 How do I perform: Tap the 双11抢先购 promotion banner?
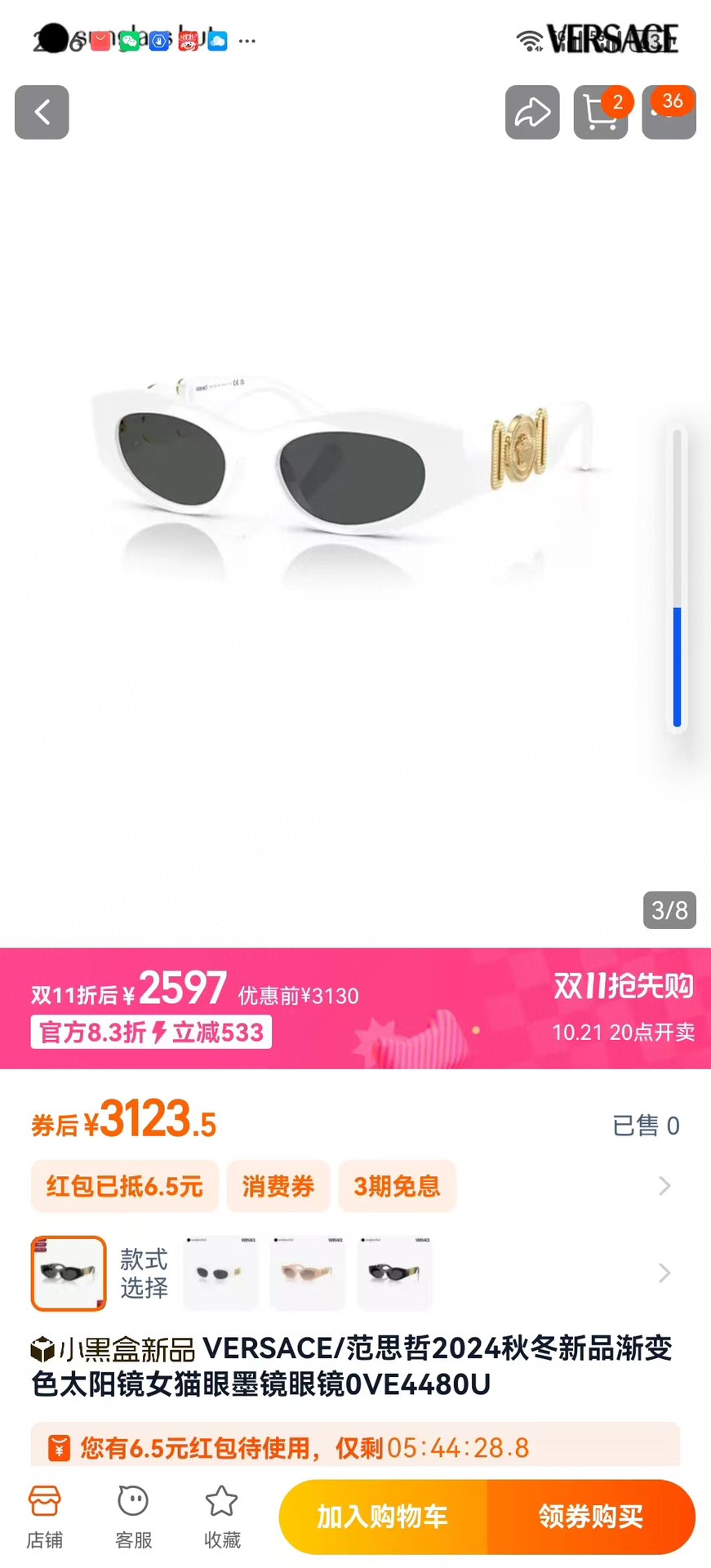click(622, 1007)
